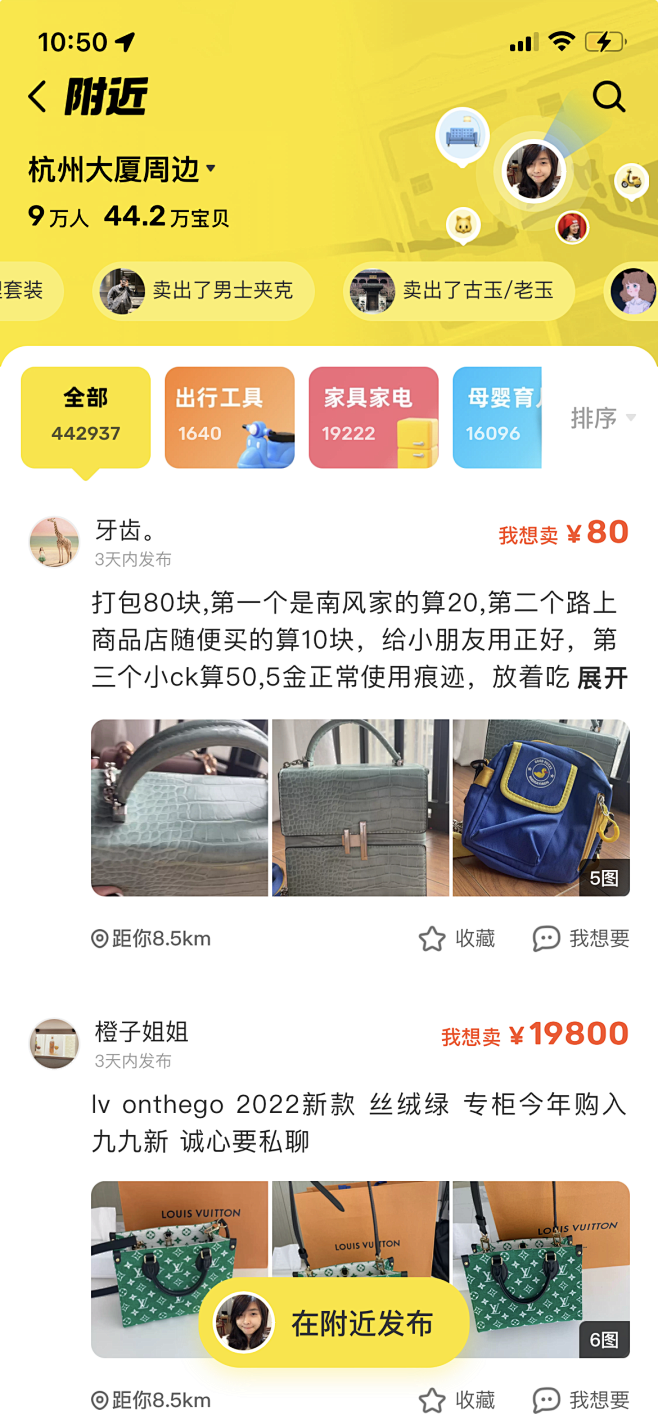Favorite the 牙齿。 listing with 收藏
The width and height of the screenshot is (658, 1424).
tap(457, 938)
